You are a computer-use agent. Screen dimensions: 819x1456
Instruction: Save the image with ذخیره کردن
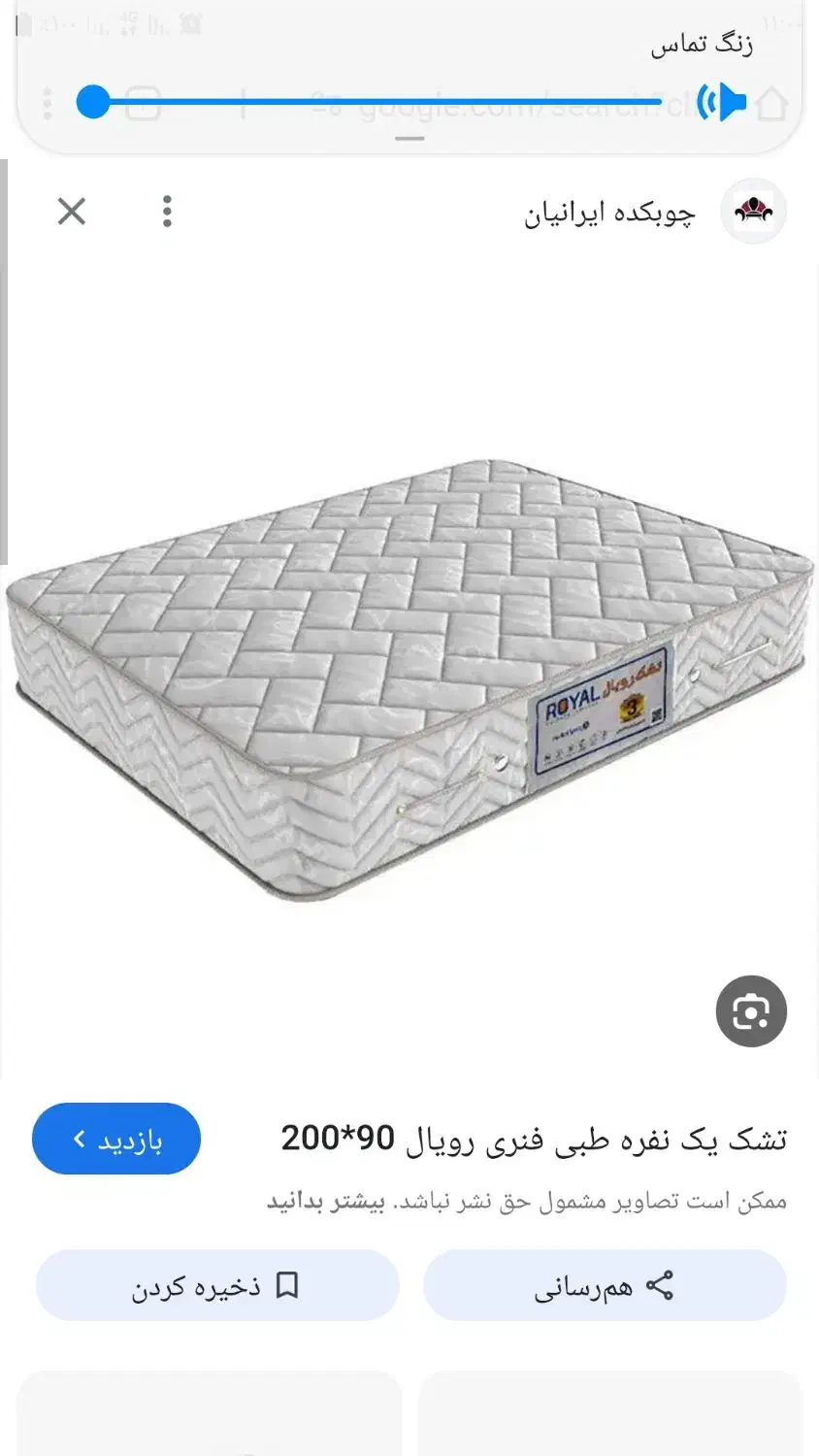coord(216,1286)
